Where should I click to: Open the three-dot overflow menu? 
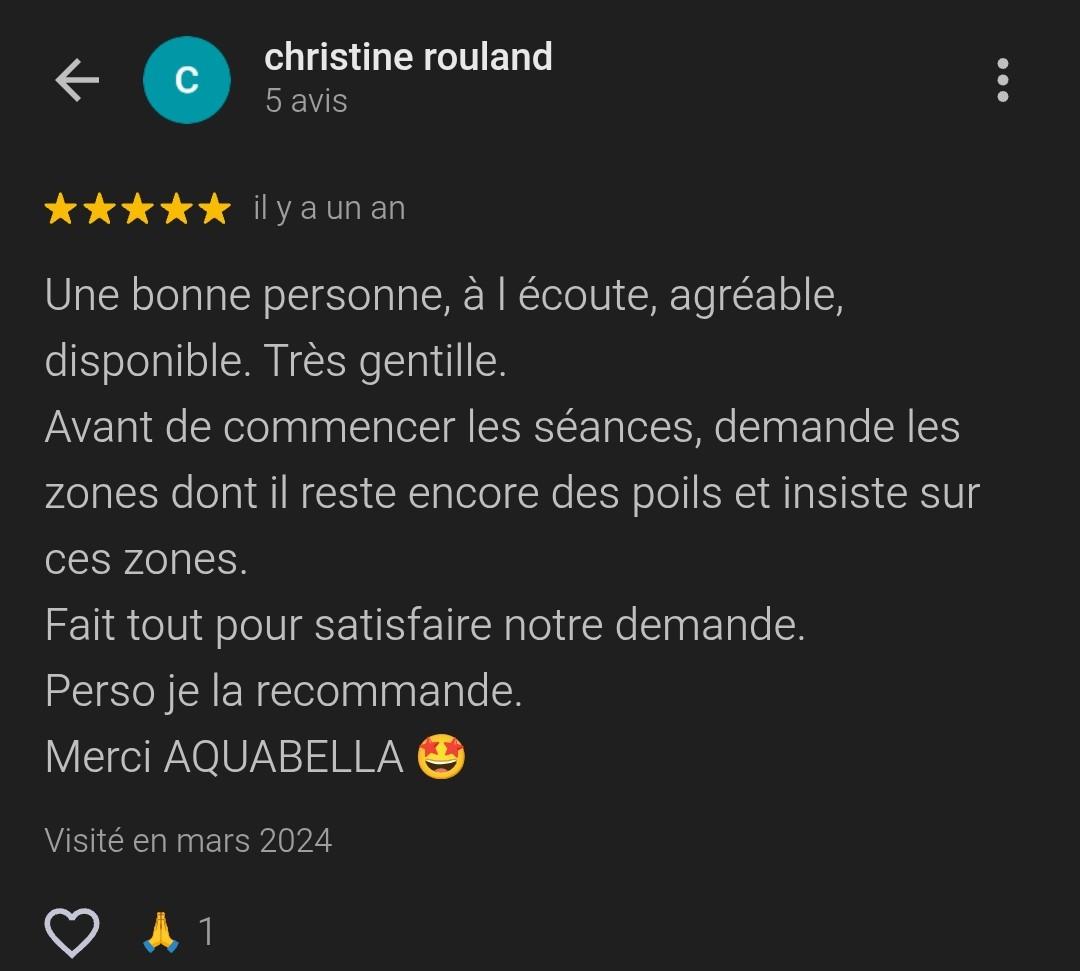coord(1002,80)
